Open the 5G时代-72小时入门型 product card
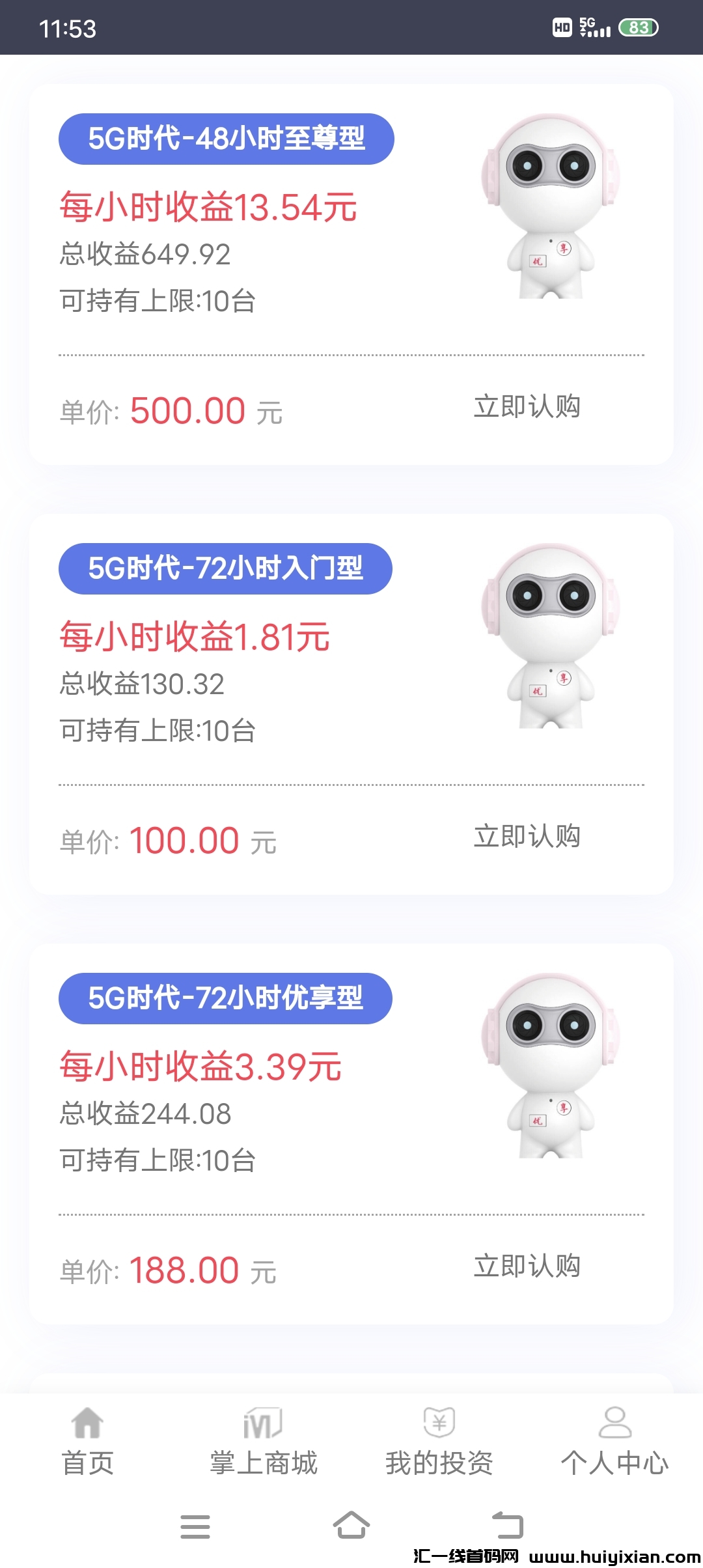 tap(225, 569)
